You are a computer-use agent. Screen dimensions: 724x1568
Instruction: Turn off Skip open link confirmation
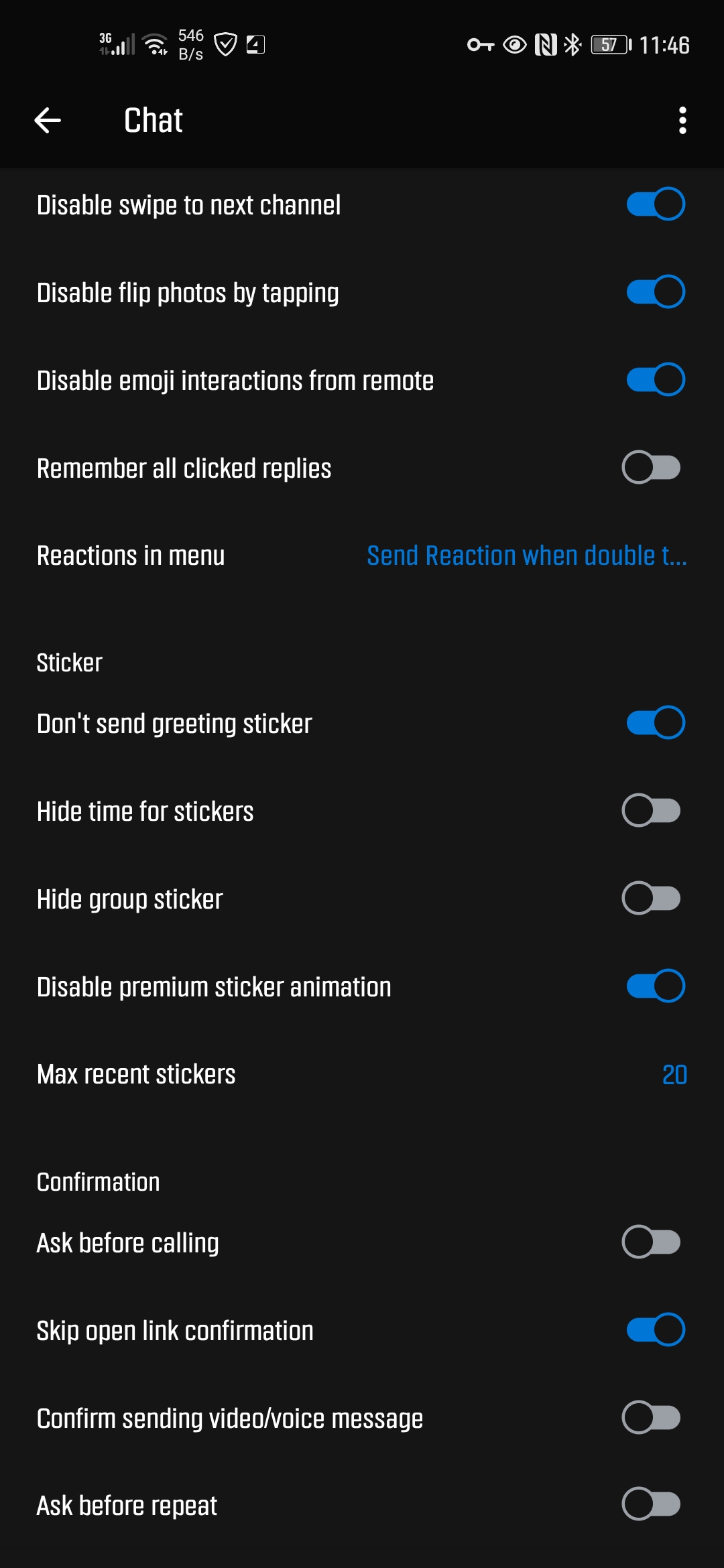click(x=655, y=1330)
